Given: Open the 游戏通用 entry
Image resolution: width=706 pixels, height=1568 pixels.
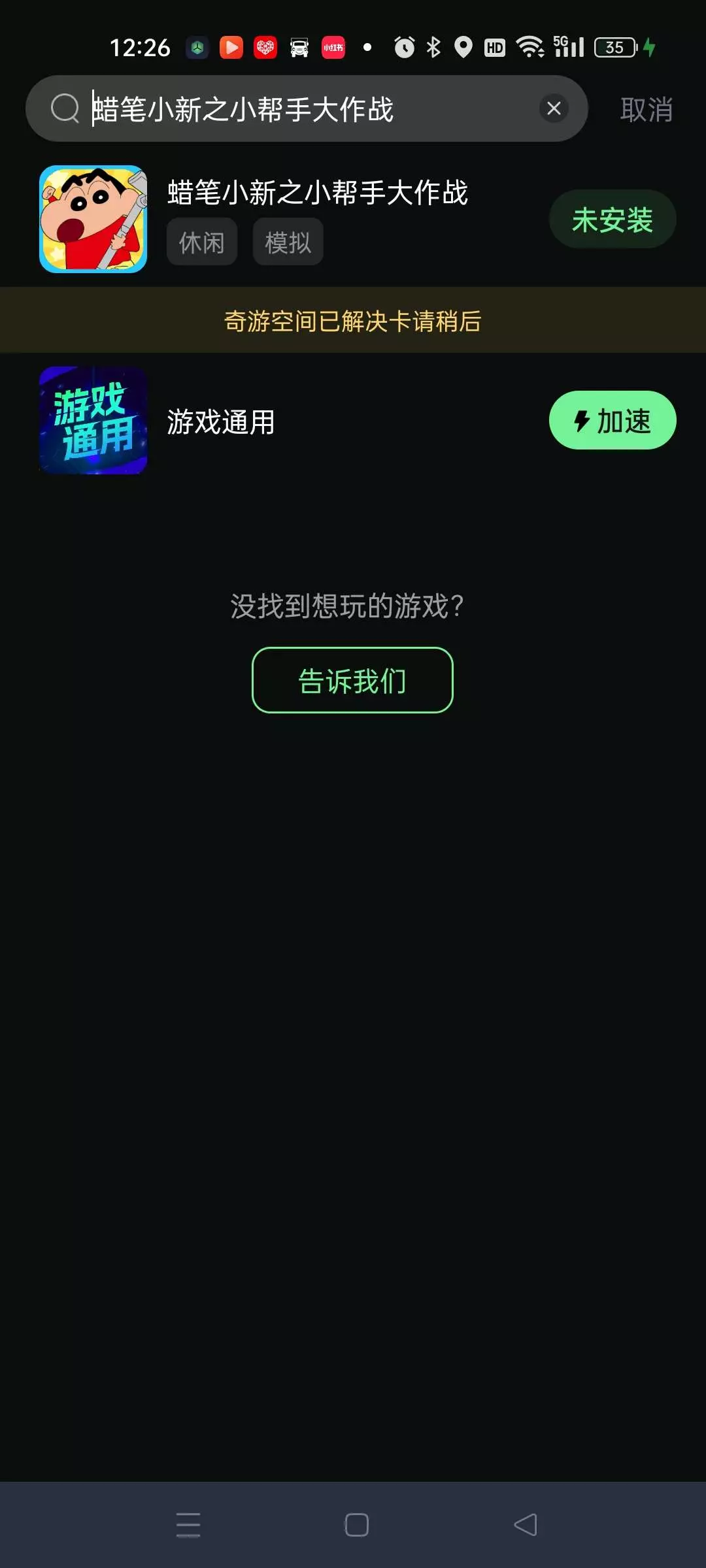Looking at the screenshot, I should click(221, 421).
